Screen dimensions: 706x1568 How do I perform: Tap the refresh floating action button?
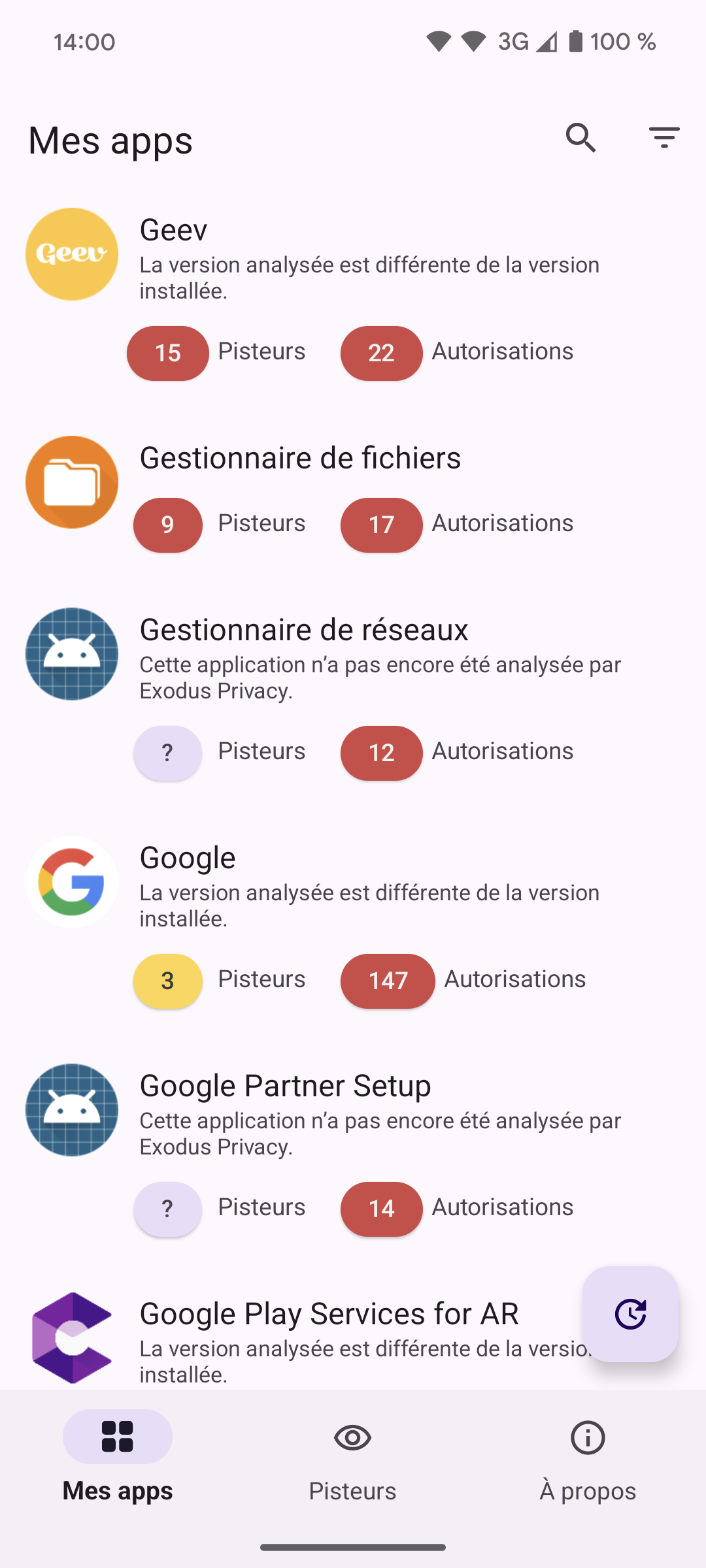(630, 1314)
